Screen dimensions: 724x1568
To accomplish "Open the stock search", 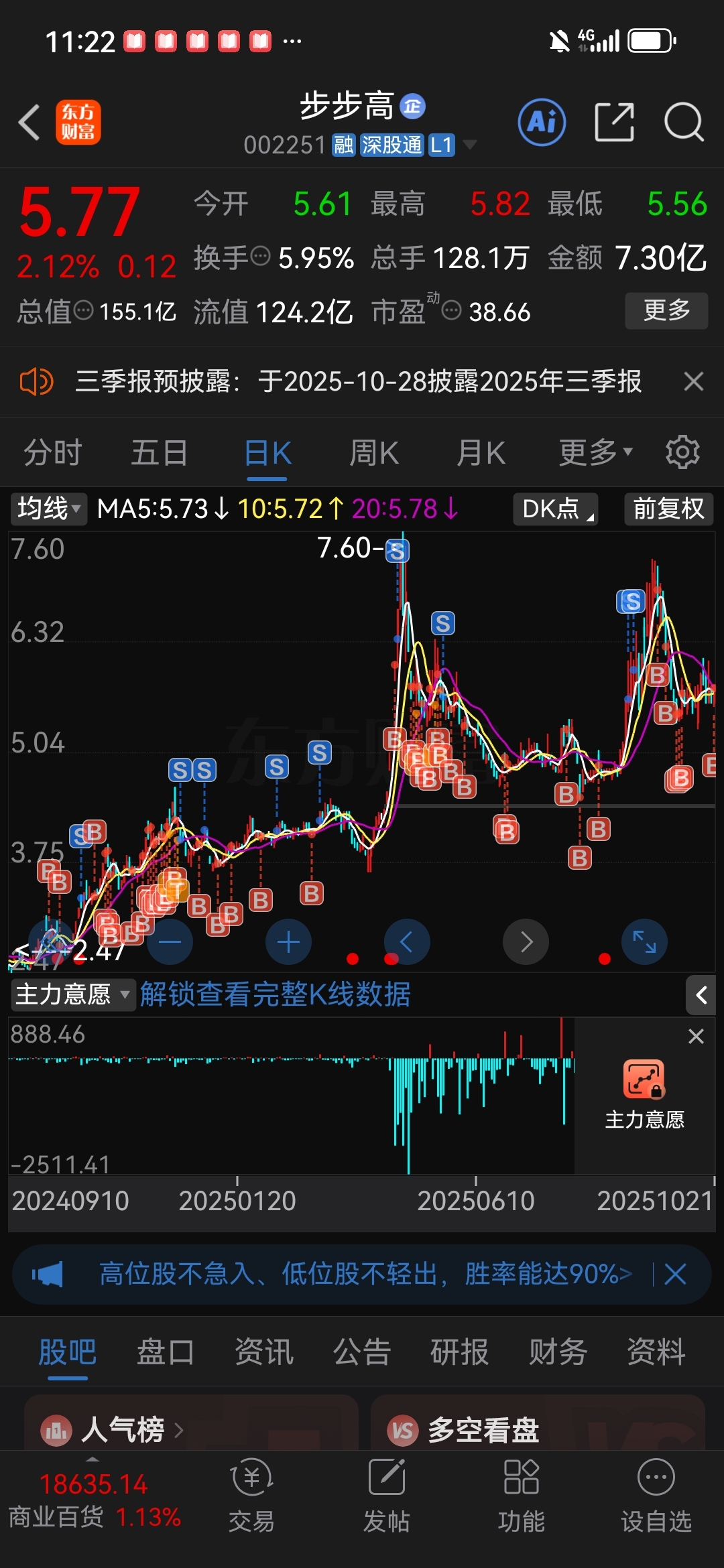I will tap(683, 123).
